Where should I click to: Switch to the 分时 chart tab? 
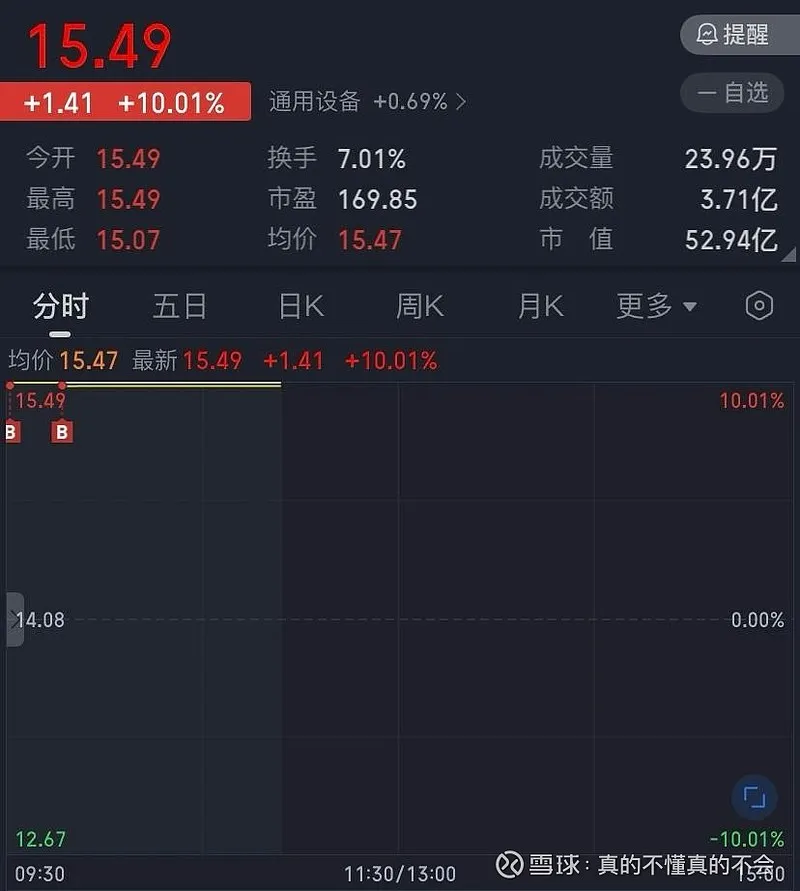(x=60, y=306)
